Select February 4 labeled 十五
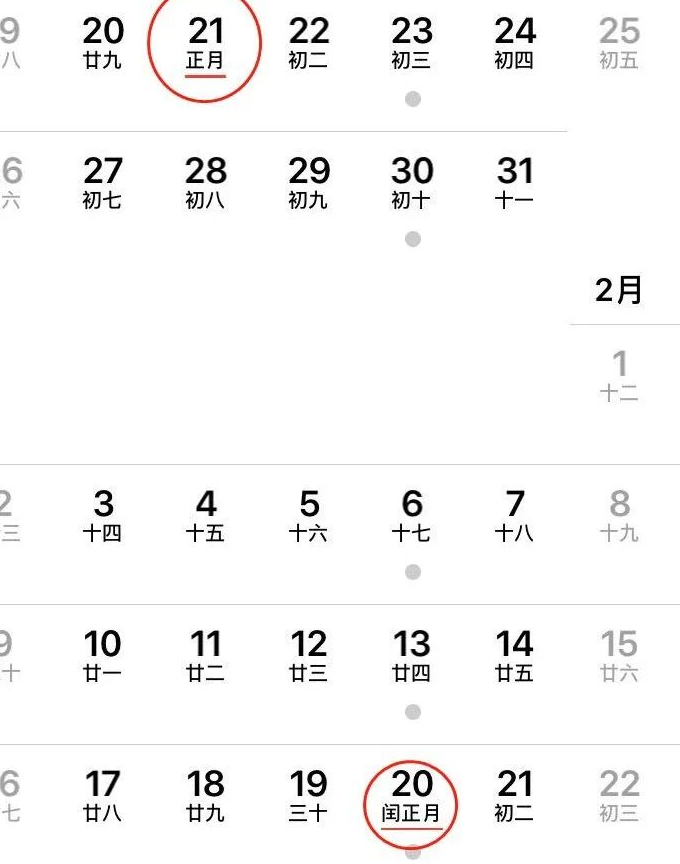The width and height of the screenshot is (680, 864). pos(205,515)
